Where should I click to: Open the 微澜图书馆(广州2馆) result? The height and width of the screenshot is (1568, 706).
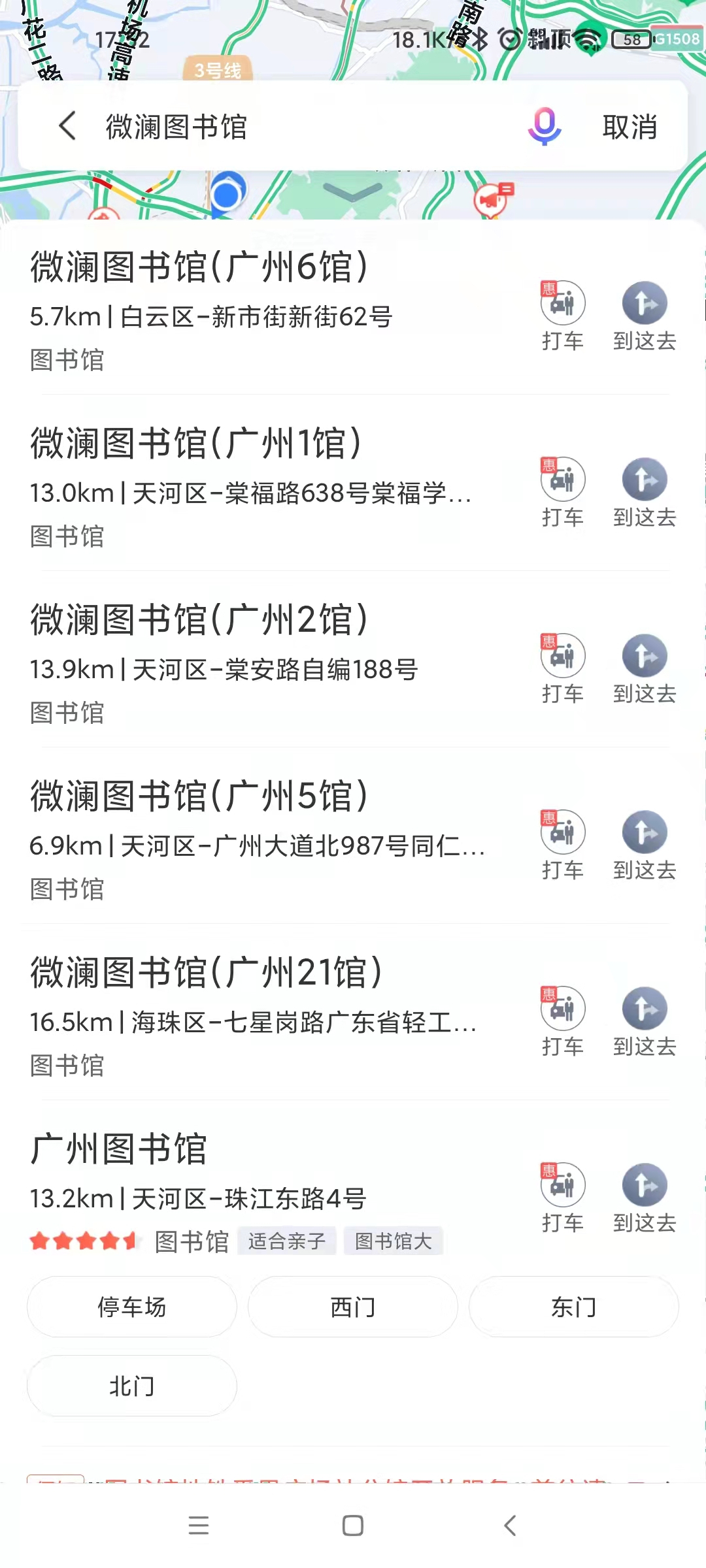tap(261, 660)
